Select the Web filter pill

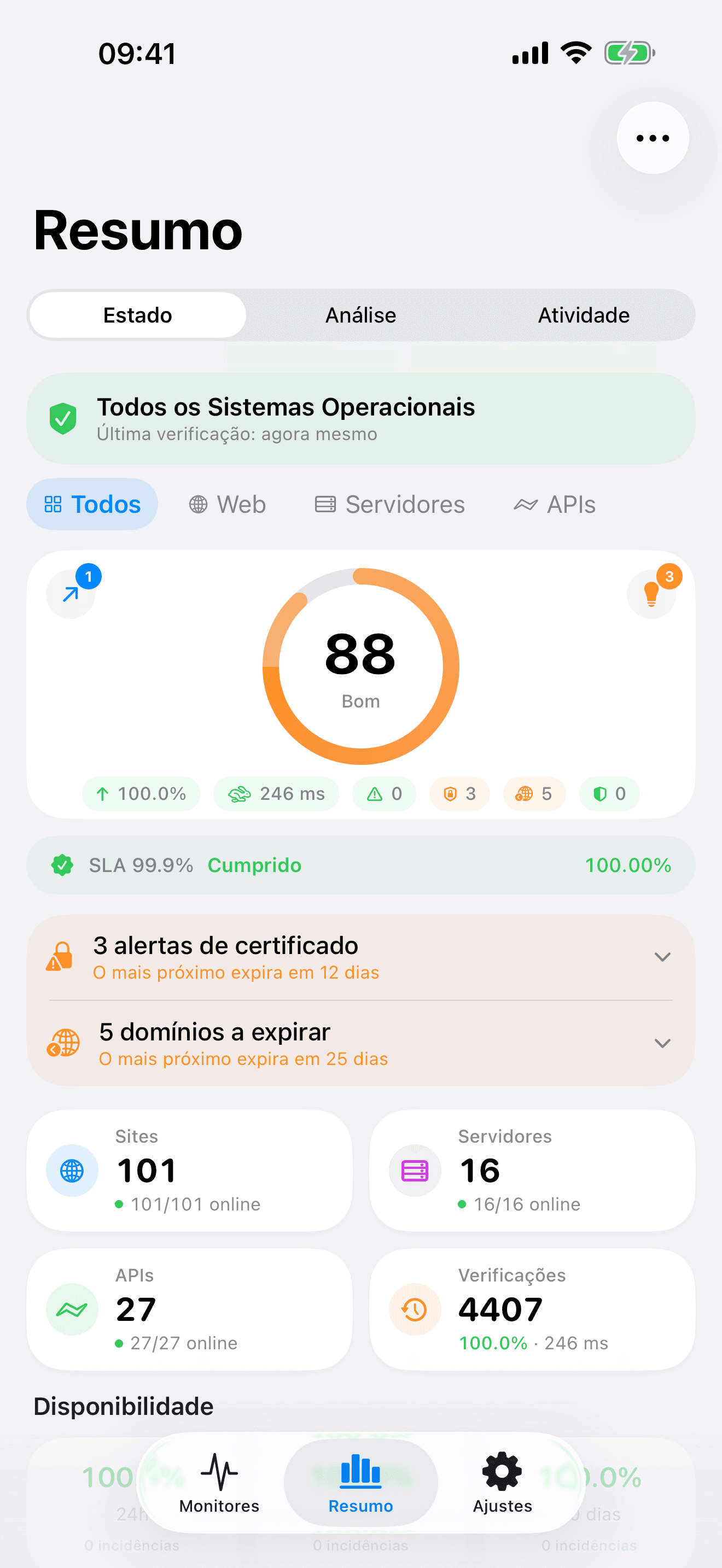pyautogui.click(x=226, y=504)
